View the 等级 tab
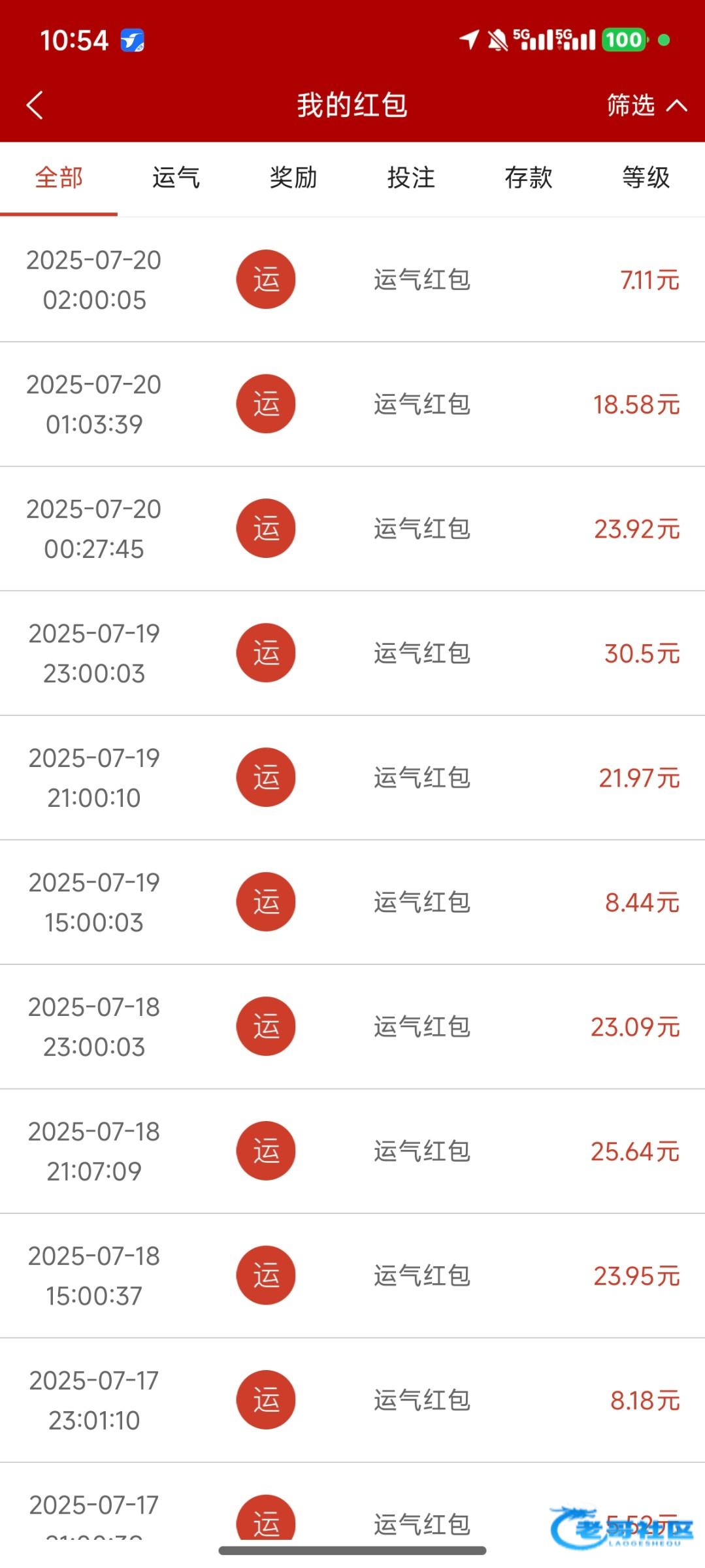This screenshot has height=1568, width=705. (646, 178)
